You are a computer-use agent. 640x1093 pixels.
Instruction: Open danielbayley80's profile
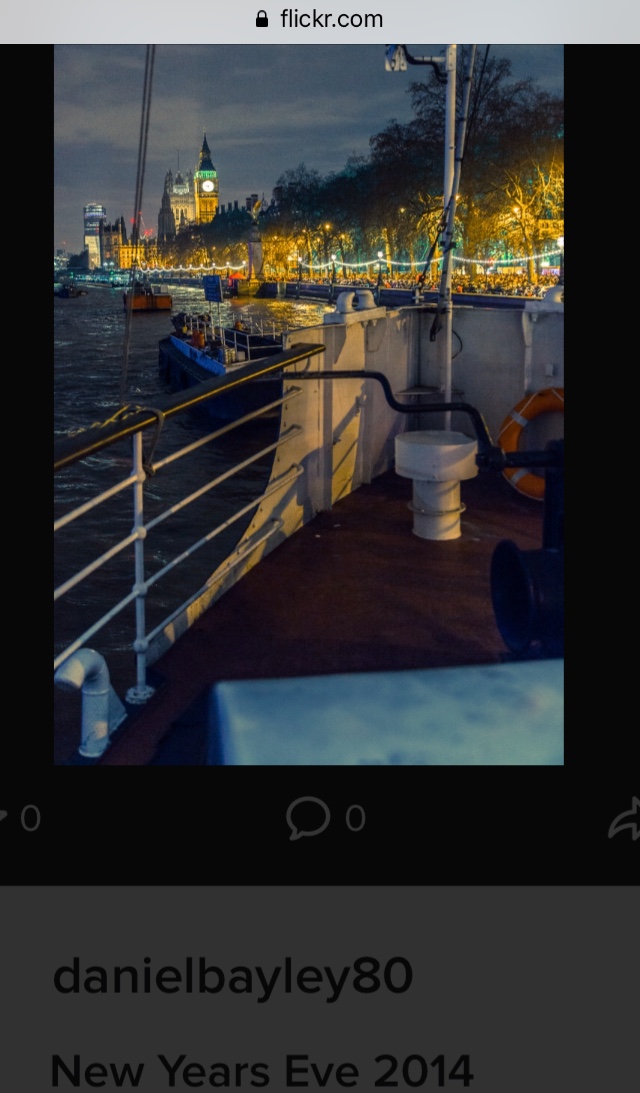[x=233, y=976]
